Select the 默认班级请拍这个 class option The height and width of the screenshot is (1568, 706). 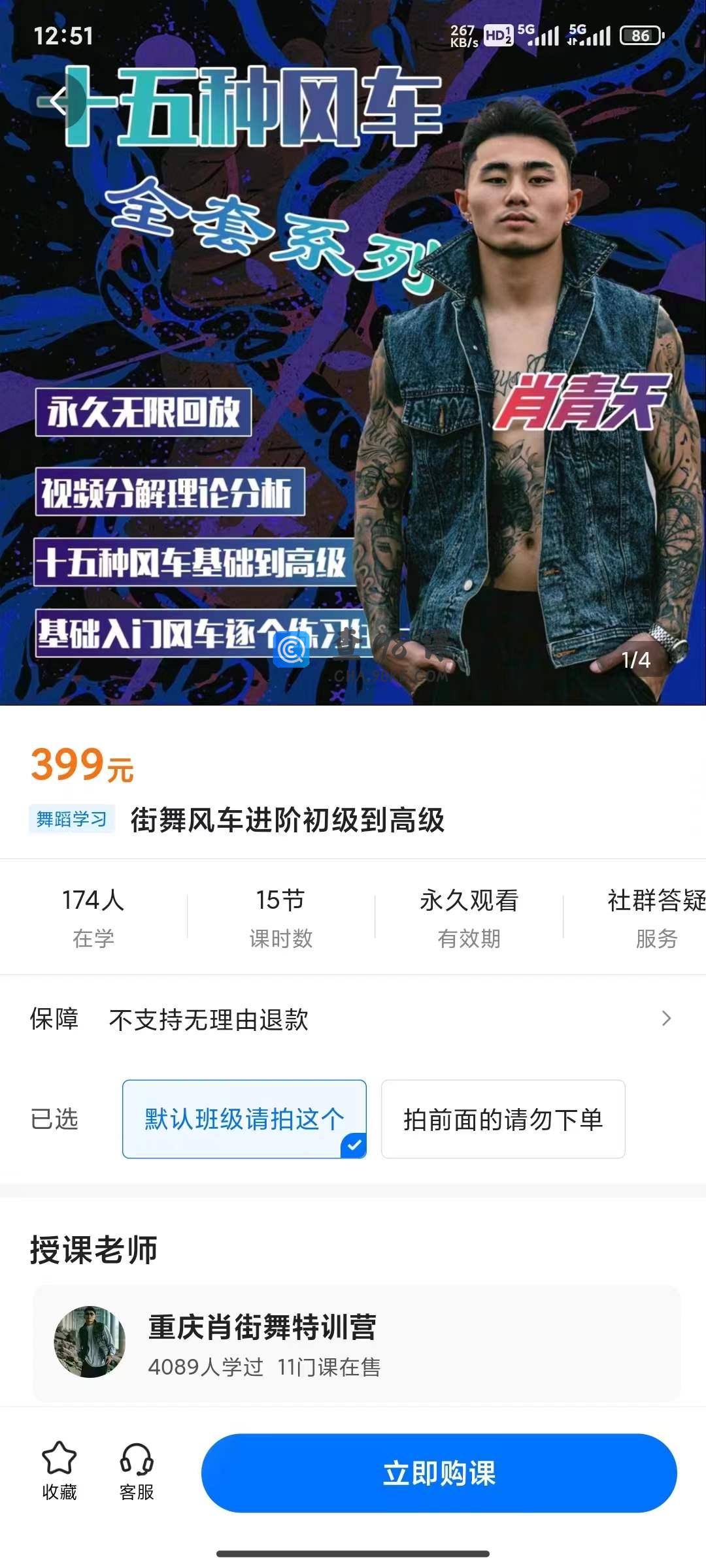pyautogui.click(x=244, y=1119)
